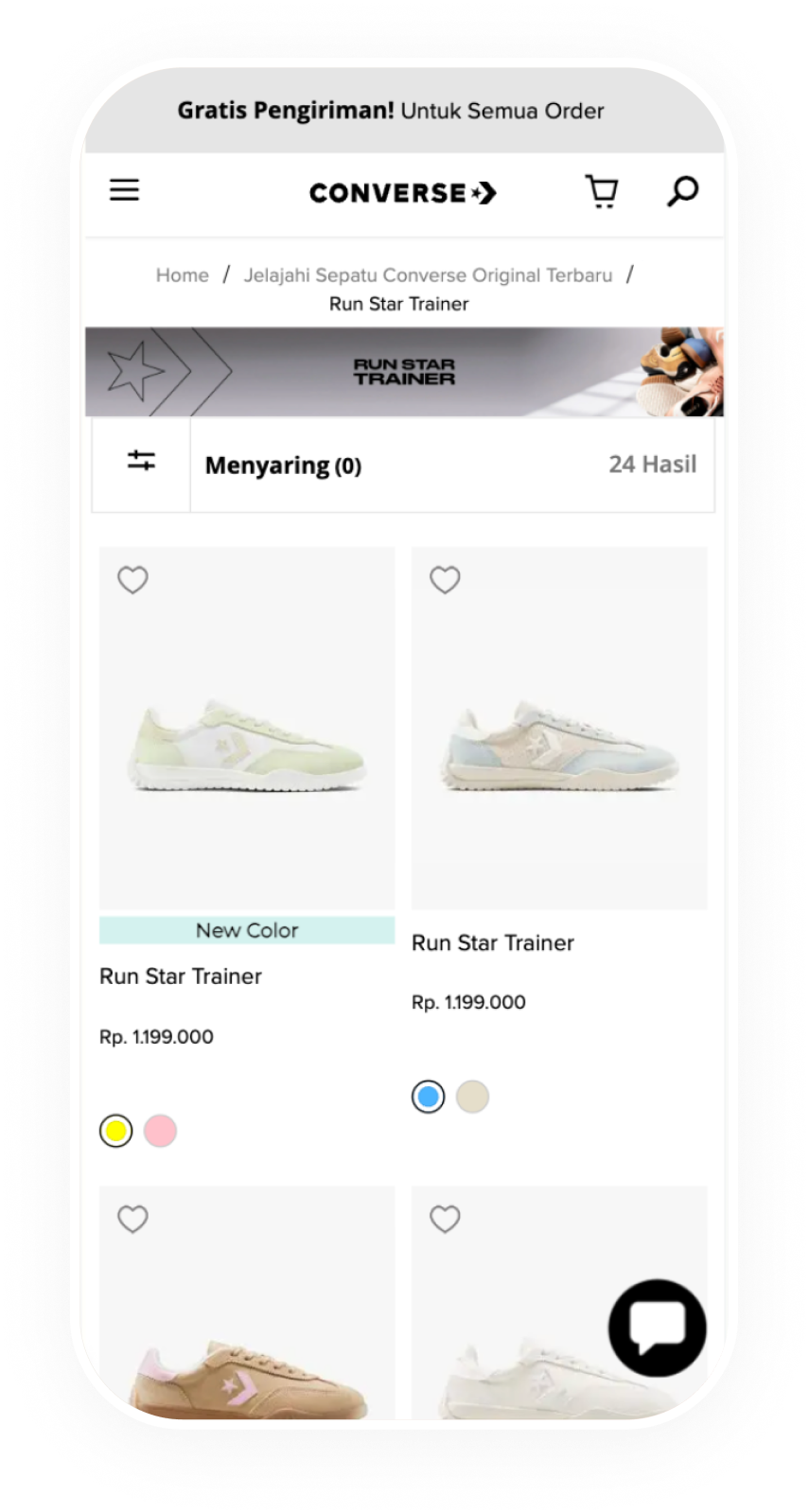Select the pink color swatch
The image size is (809, 1512).
[160, 1131]
